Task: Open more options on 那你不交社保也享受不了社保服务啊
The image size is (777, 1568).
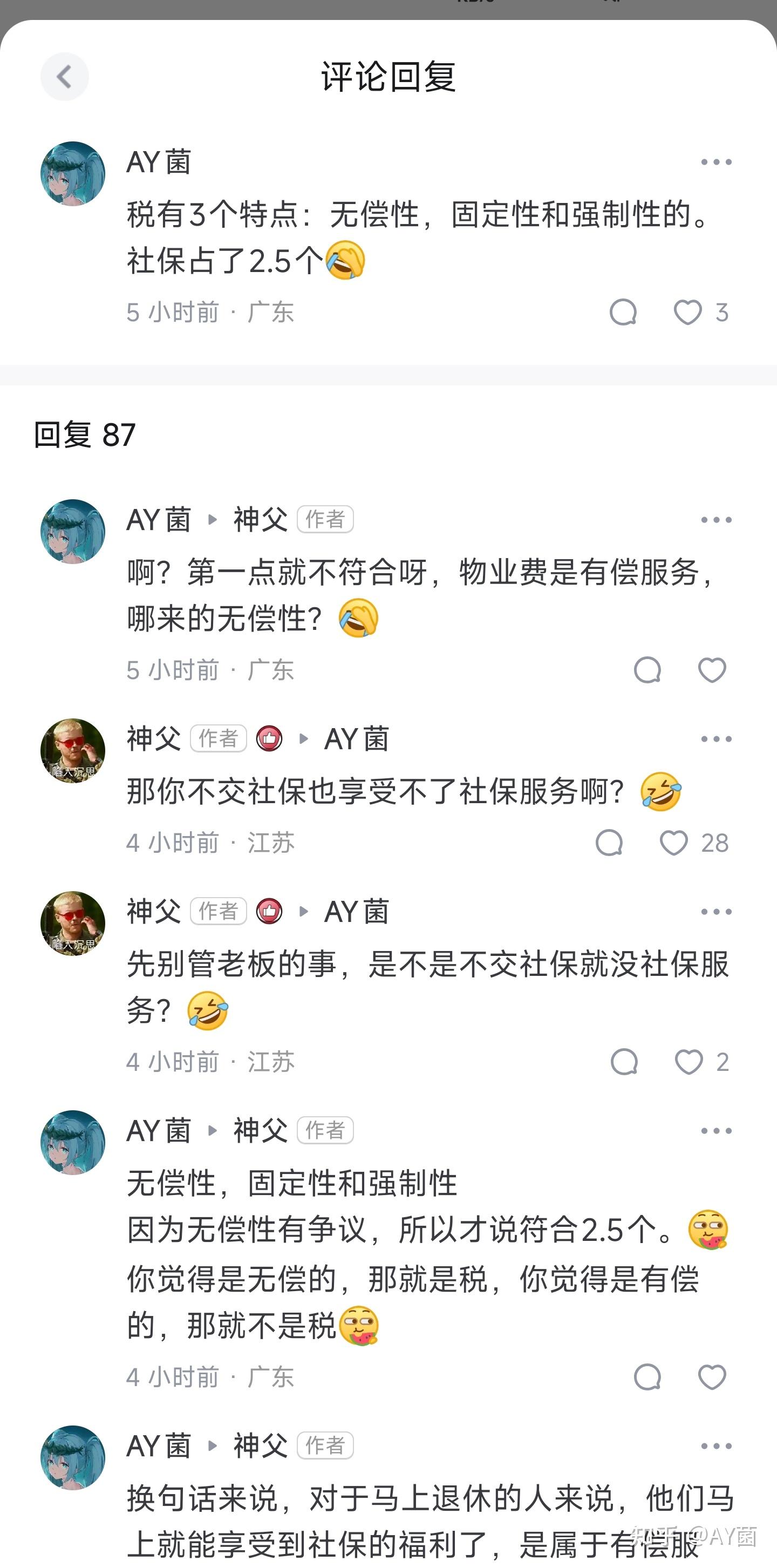Action: [x=715, y=739]
